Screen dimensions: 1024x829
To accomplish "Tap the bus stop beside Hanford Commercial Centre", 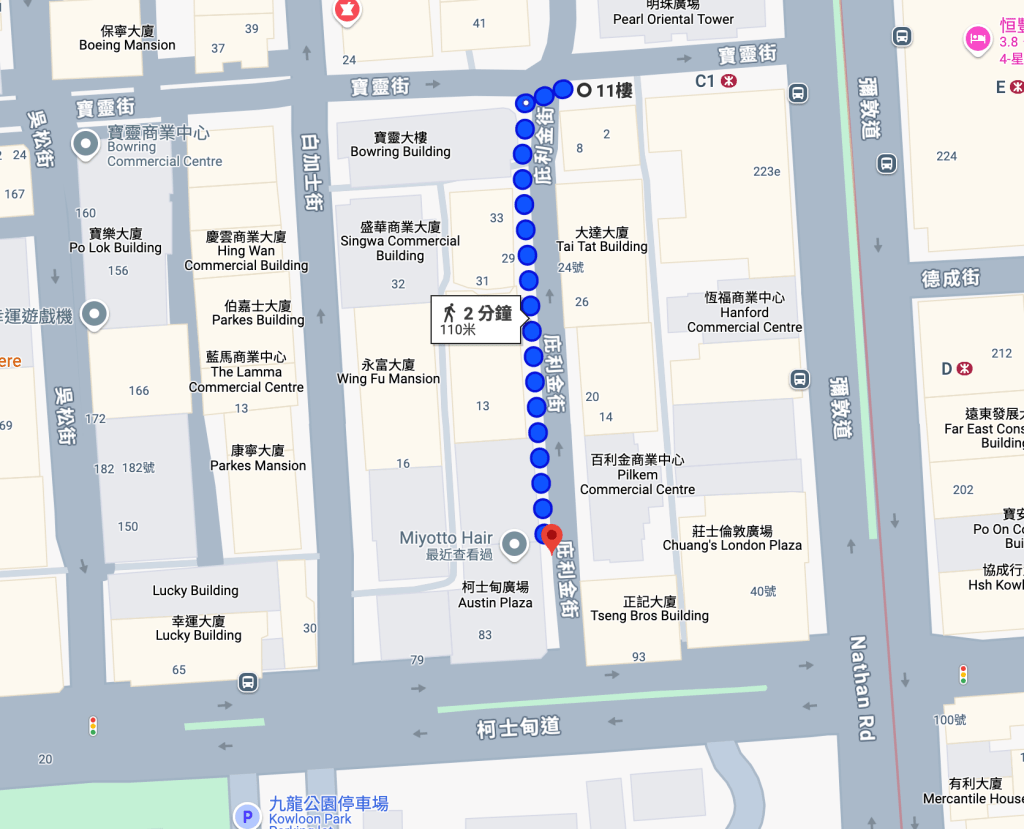I will (799, 379).
